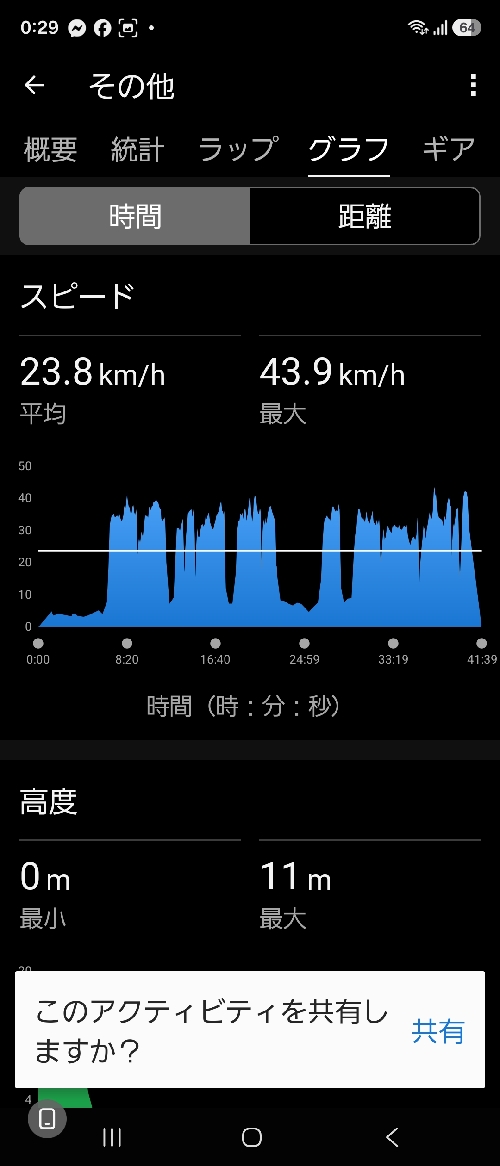Open the three-dot overflow menu
The image size is (500, 1166).
tap(472, 86)
